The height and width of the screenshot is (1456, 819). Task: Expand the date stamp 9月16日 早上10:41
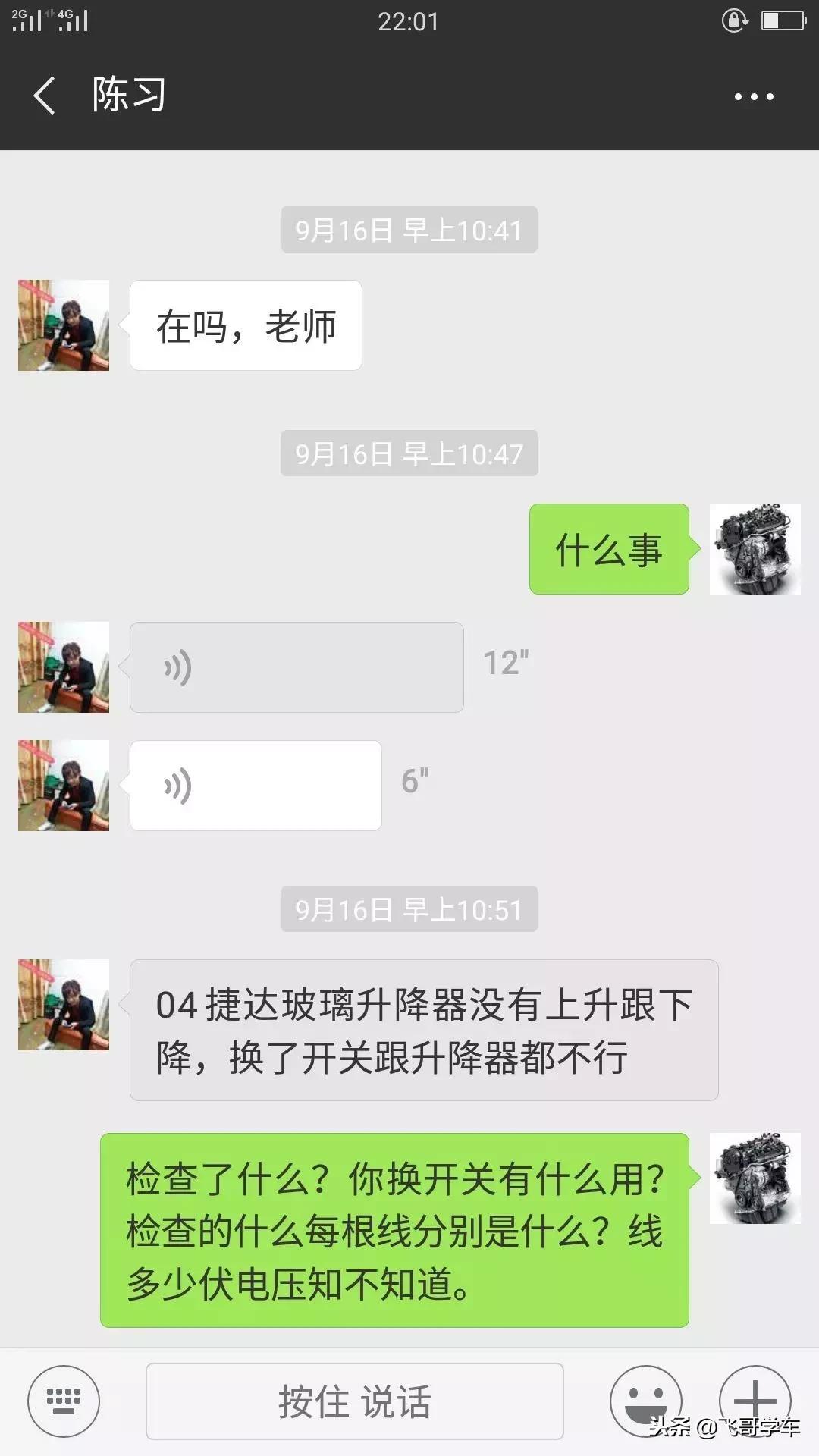click(408, 231)
